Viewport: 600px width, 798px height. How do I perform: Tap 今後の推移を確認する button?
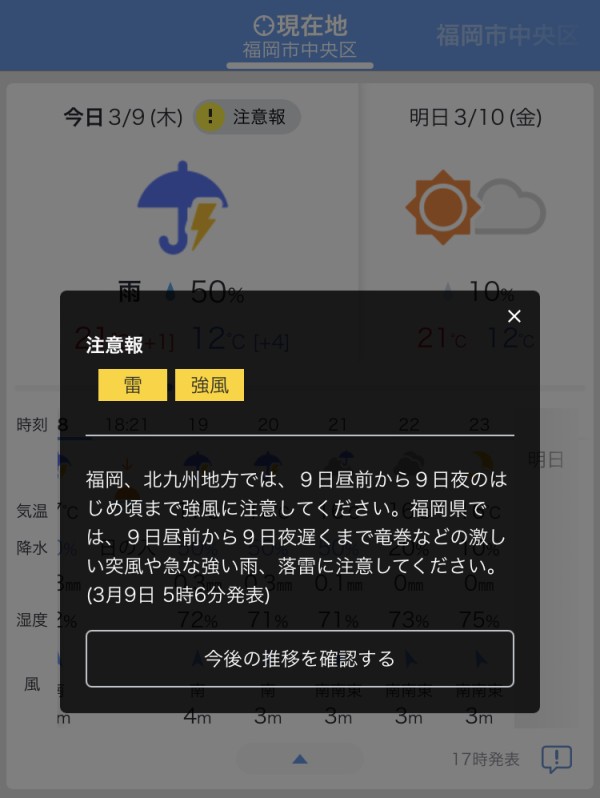(x=300, y=659)
